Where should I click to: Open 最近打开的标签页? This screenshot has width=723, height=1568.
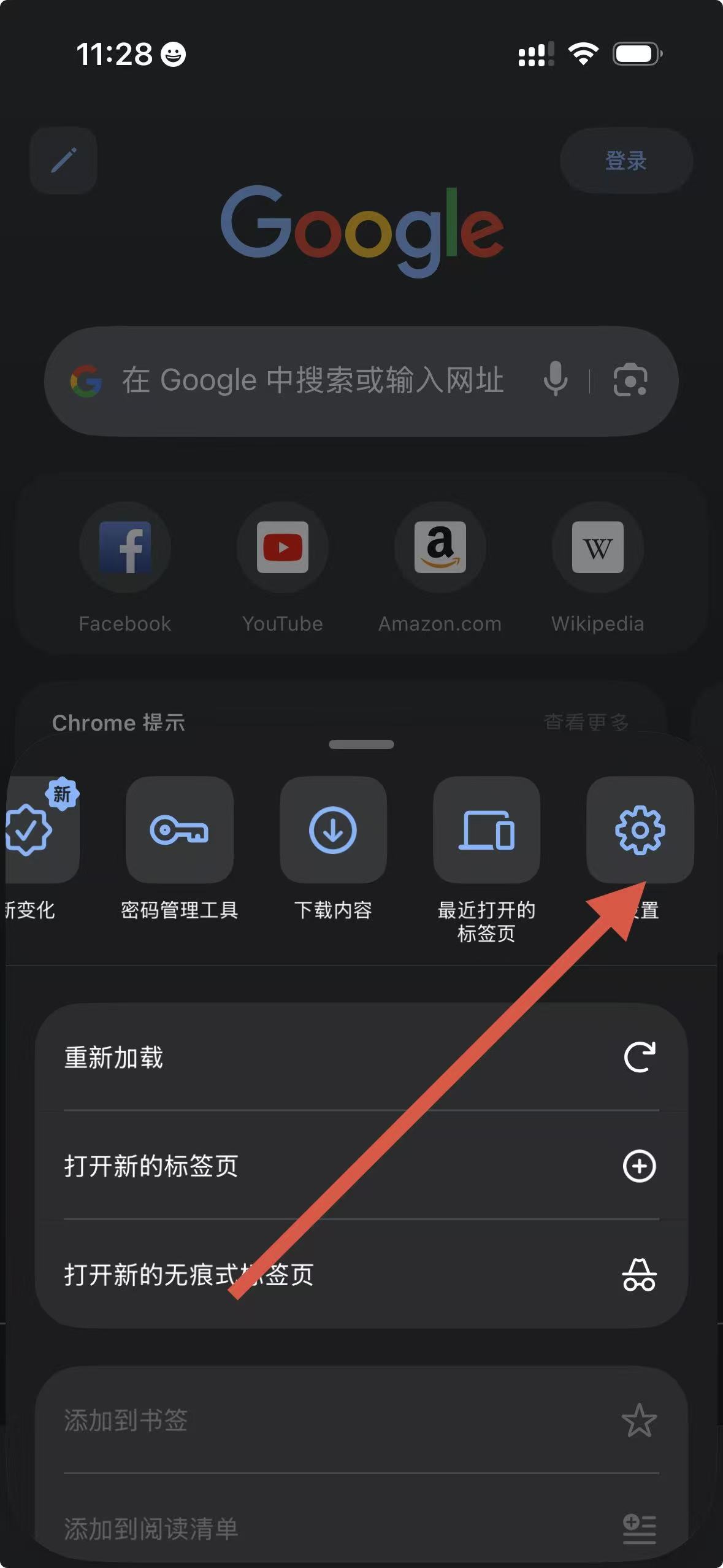coord(486,829)
